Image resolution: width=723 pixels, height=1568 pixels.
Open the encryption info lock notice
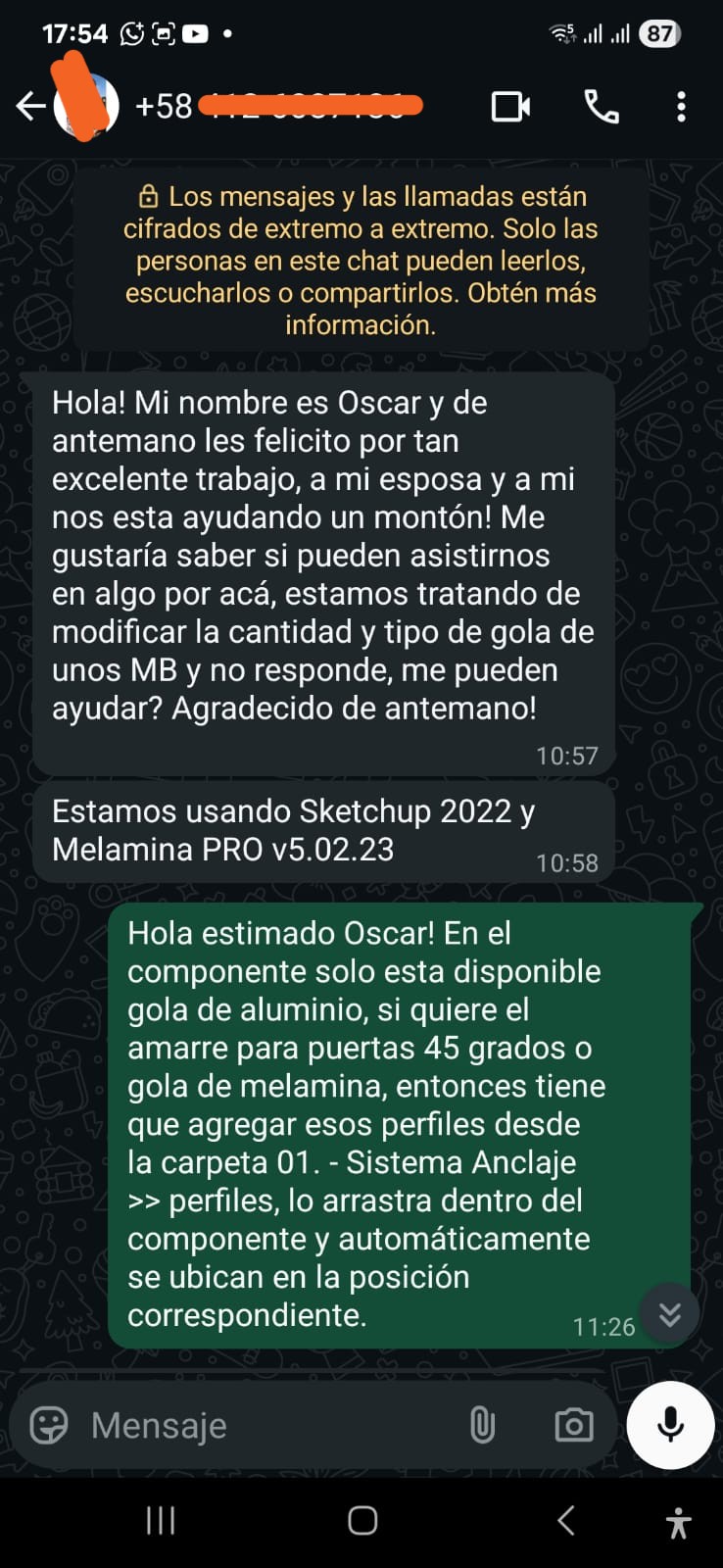point(149,196)
